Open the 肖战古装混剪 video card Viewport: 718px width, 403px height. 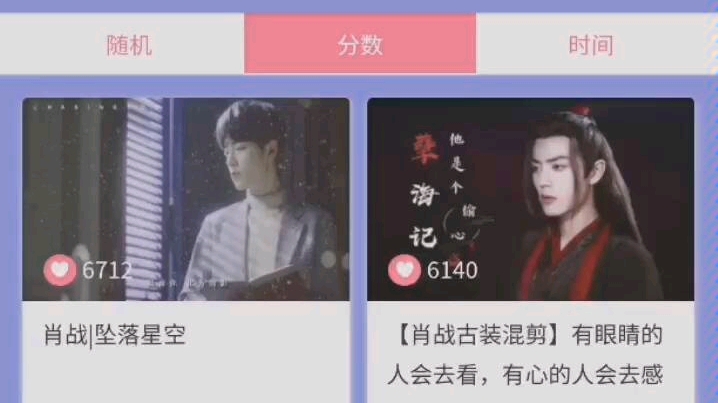[530, 200]
